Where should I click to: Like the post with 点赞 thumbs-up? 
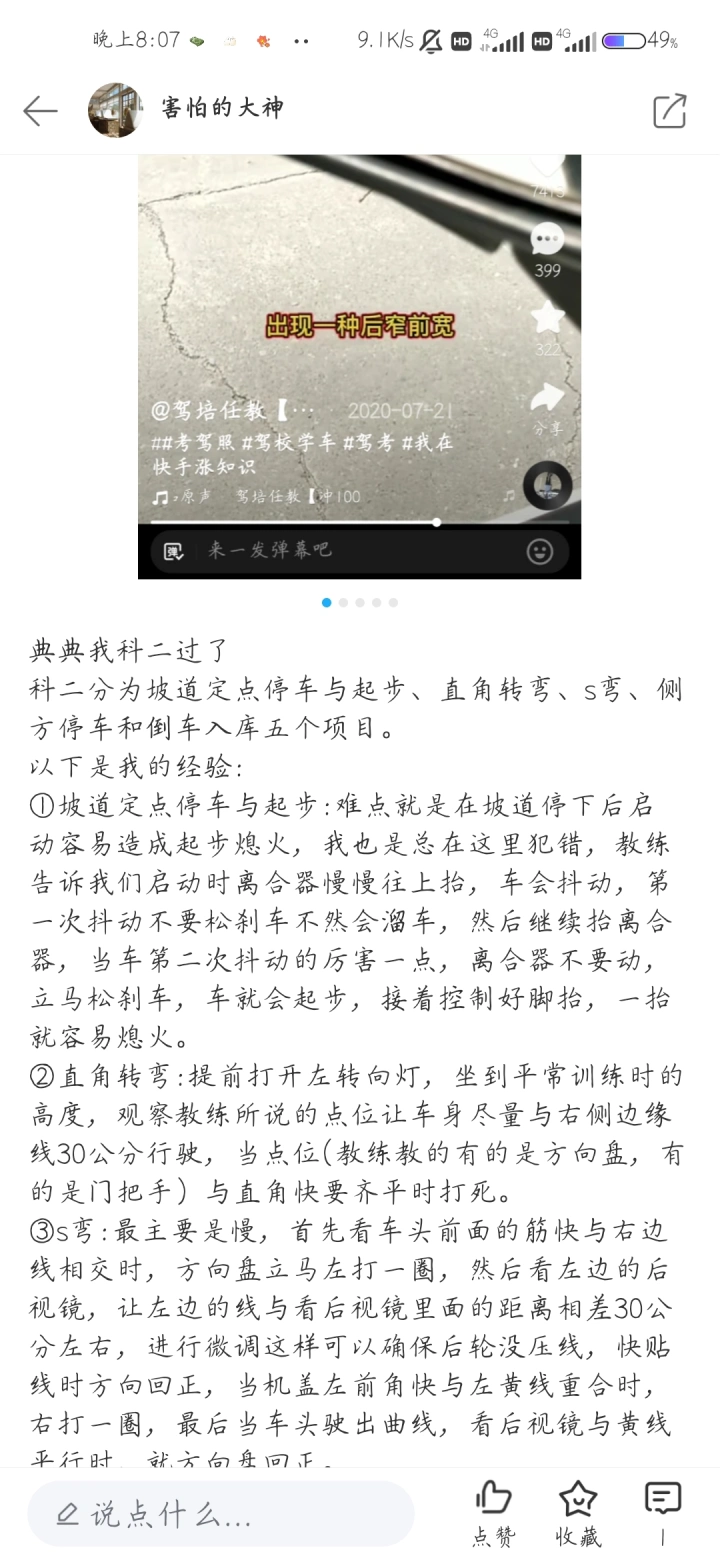click(x=494, y=1514)
